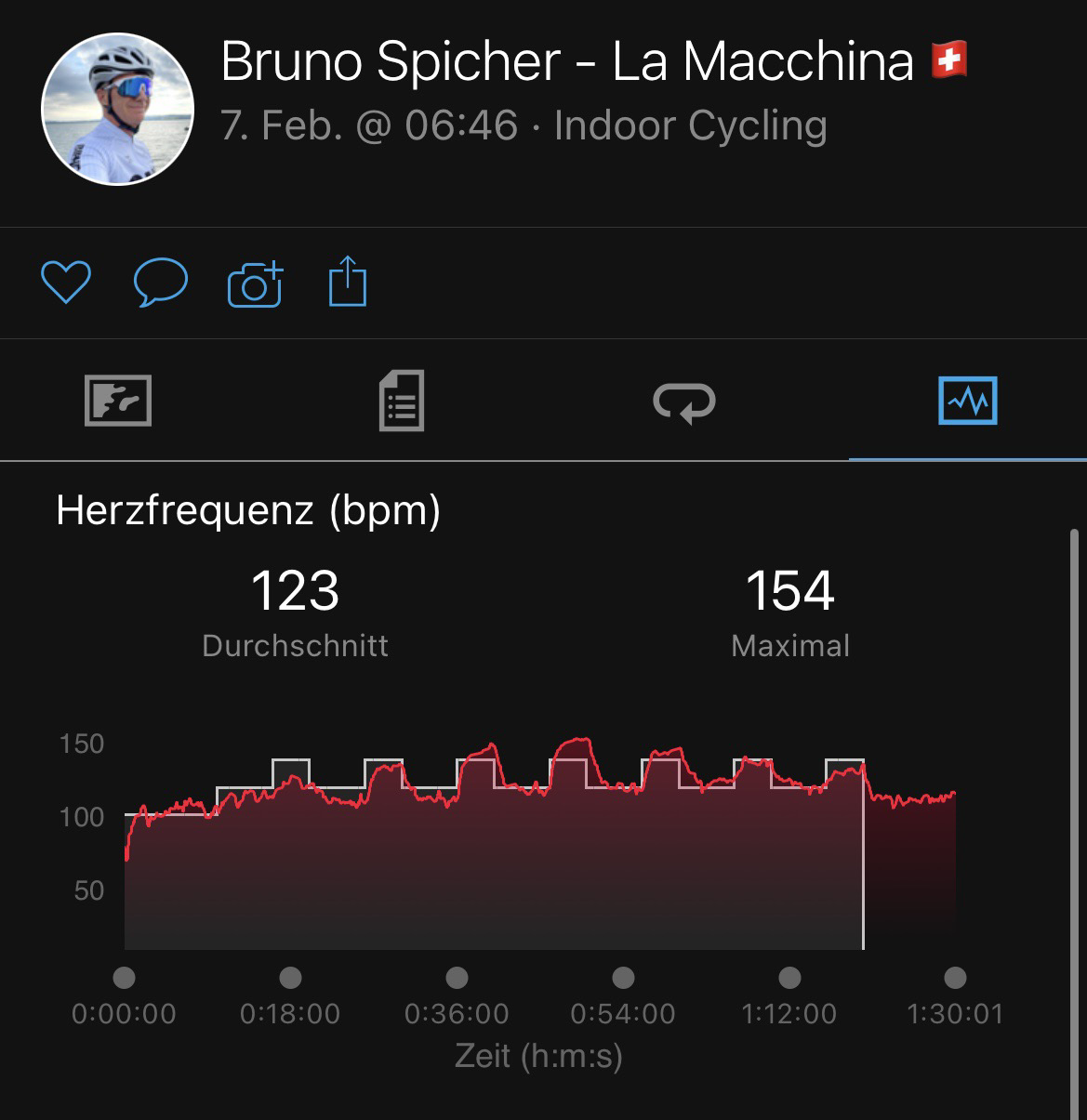
Task: Switch to the overview map tab
Action: [x=118, y=401]
